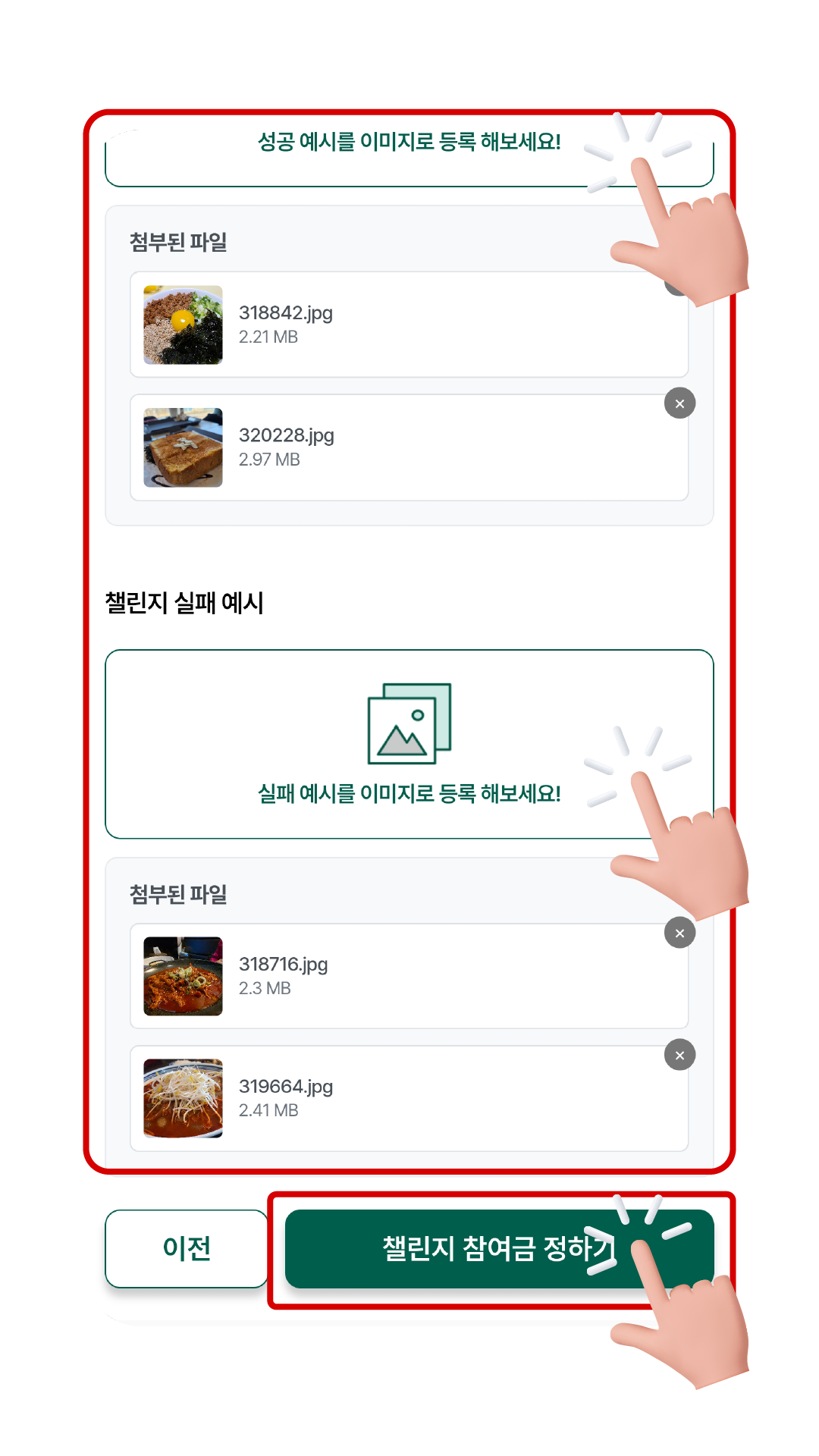Click the 318716.jpg stew thumbnail
The image size is (819, 1456).
182,976
